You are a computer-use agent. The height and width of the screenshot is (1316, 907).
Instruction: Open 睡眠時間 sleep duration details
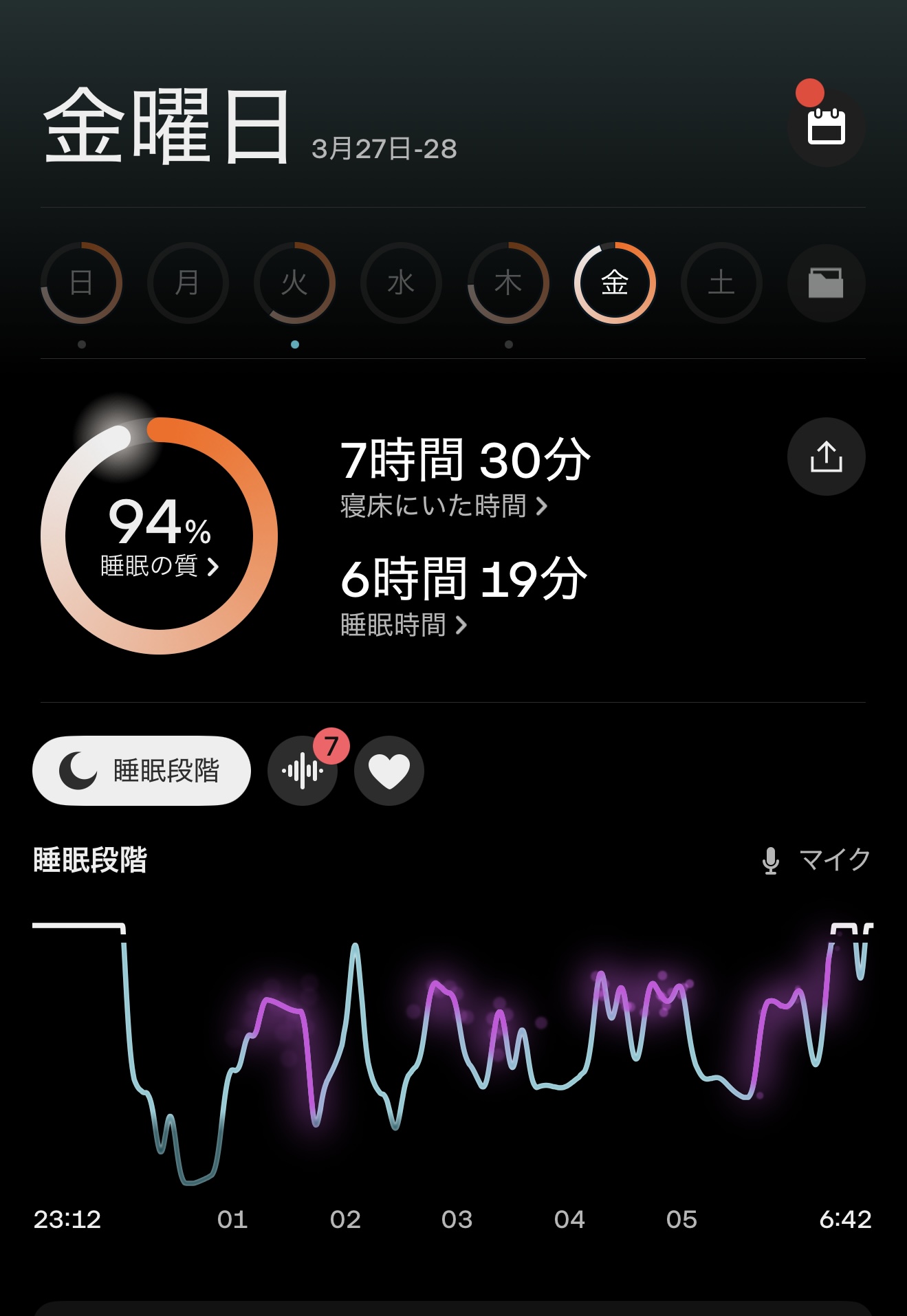coord(404,625)
